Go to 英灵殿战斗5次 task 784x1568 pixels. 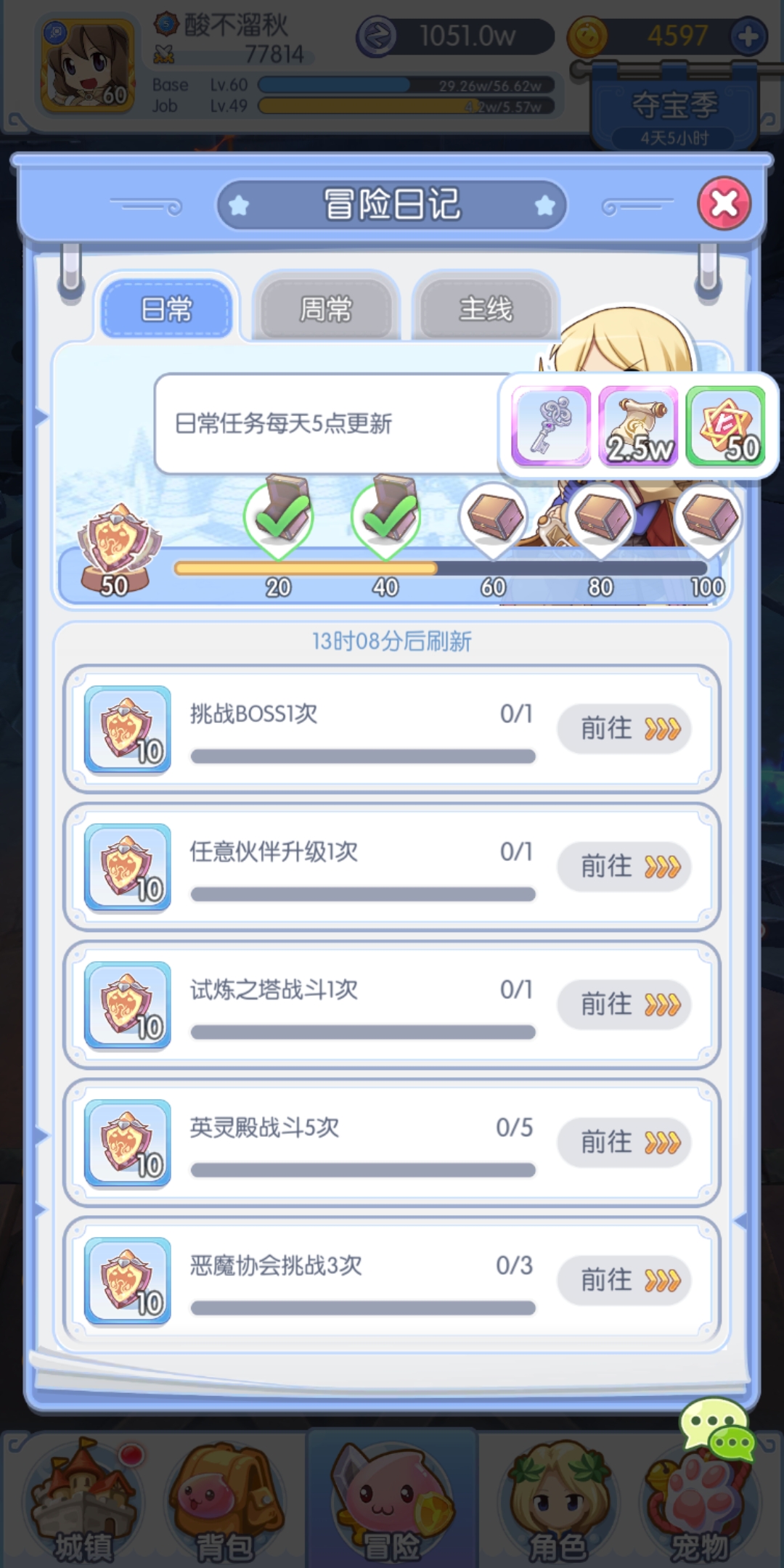click(624, 1143)
